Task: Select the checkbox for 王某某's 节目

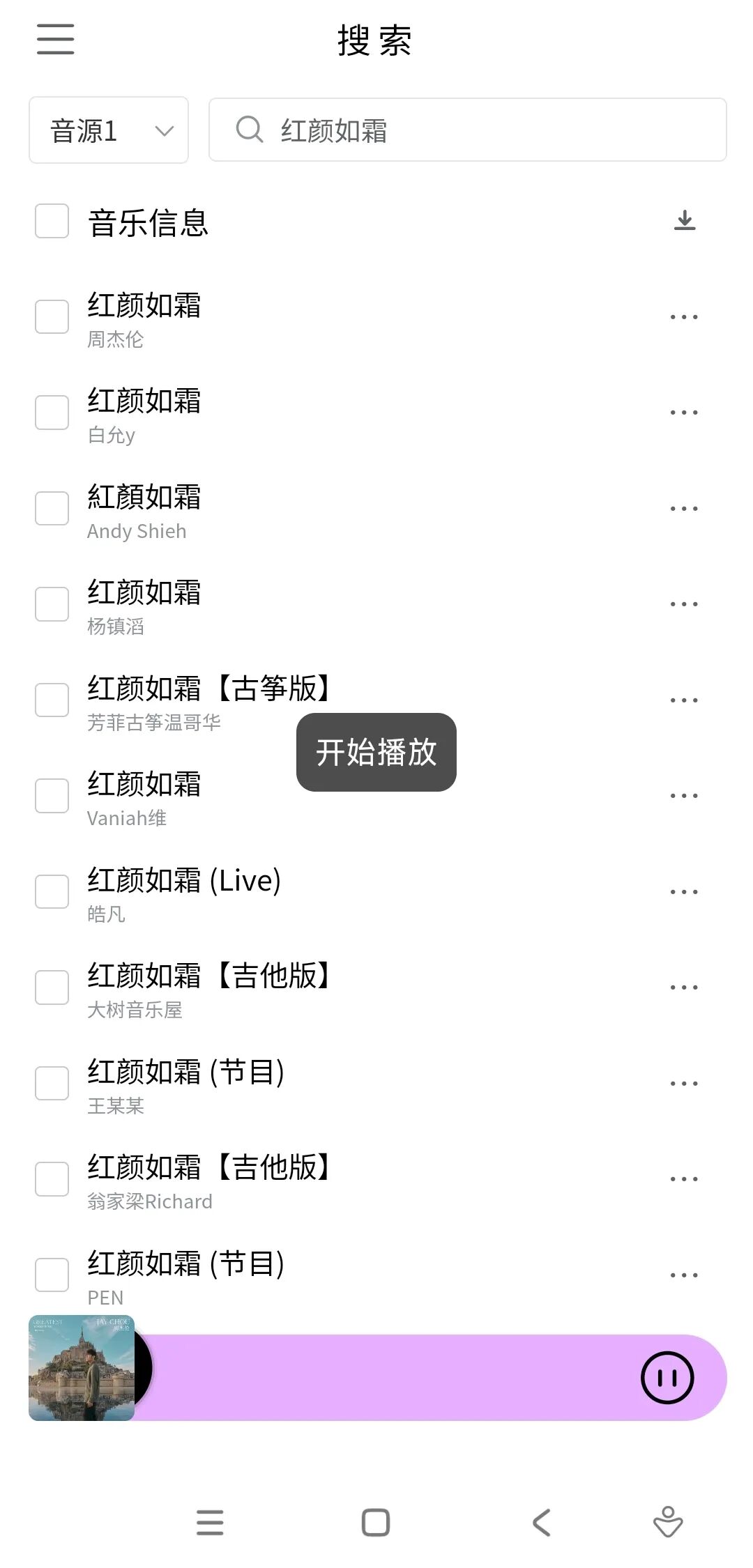Action: (52, 1084)
